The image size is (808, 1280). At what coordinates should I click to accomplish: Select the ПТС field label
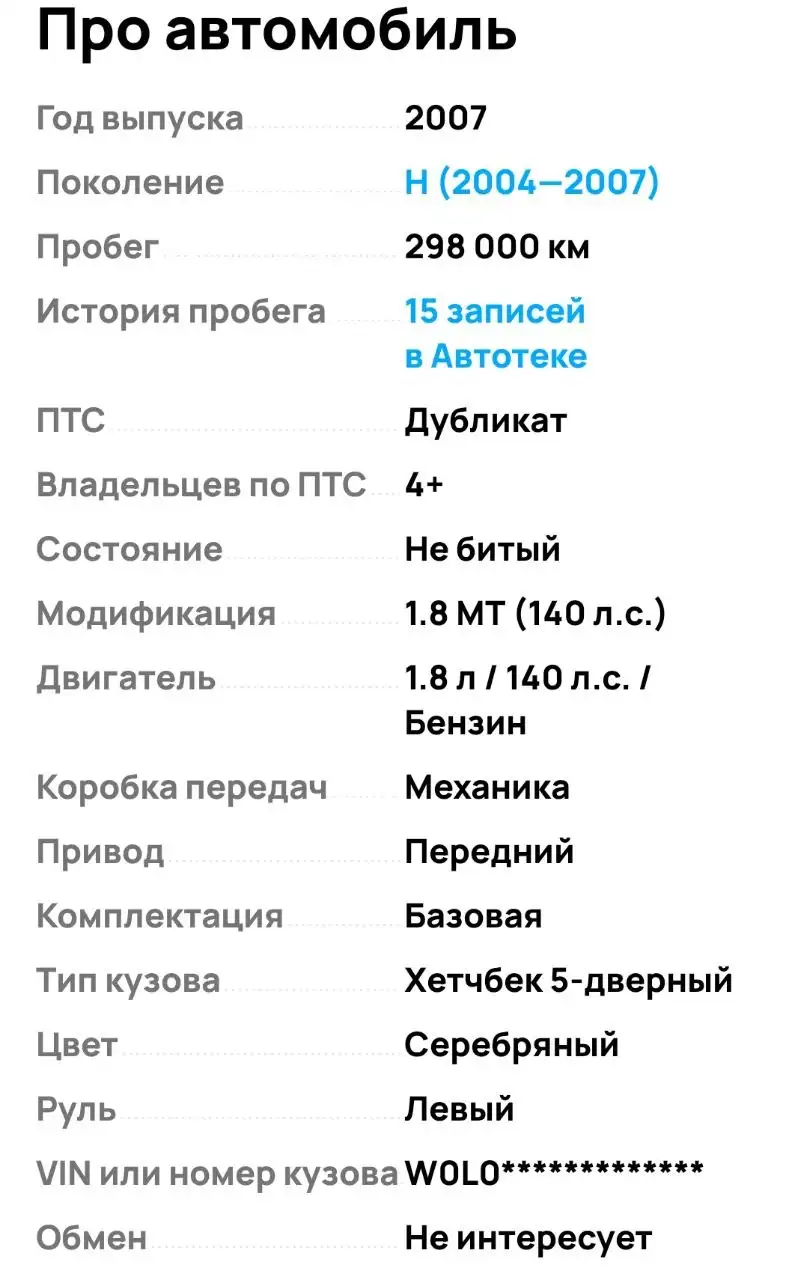pyautogui.click(x=70, y=420)
